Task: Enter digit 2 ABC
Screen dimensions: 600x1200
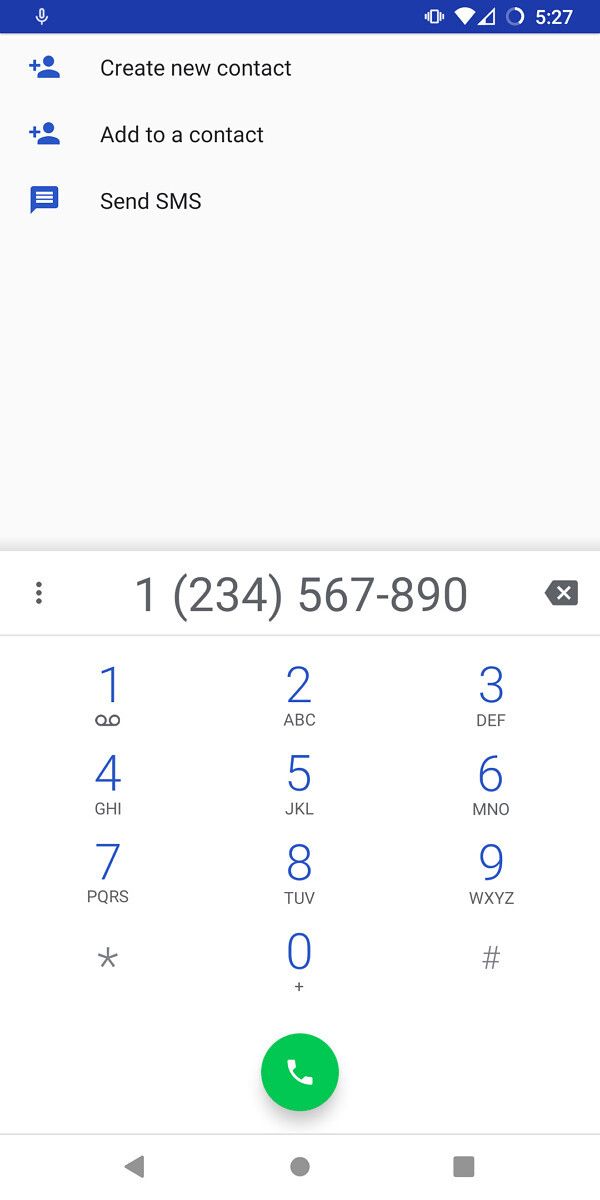Action: (299, 696)
